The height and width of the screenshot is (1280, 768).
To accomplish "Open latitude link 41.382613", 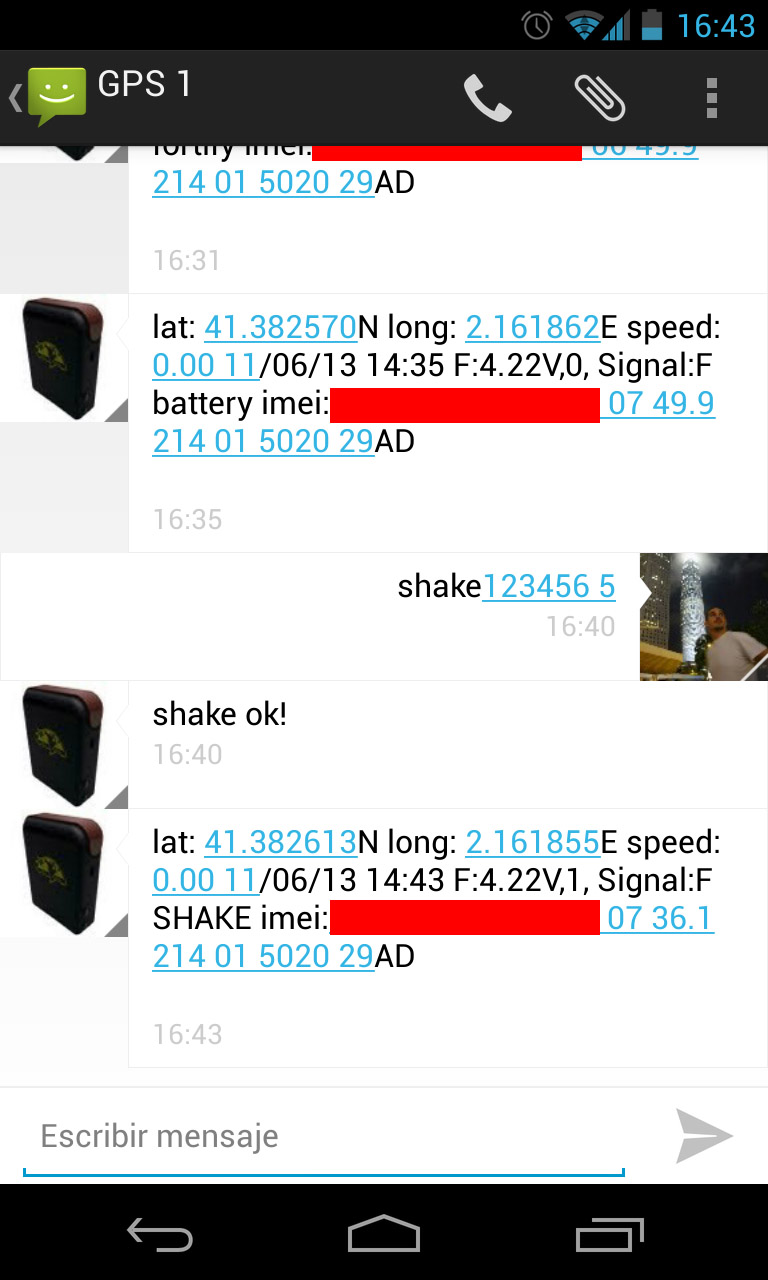I will 280,842.
